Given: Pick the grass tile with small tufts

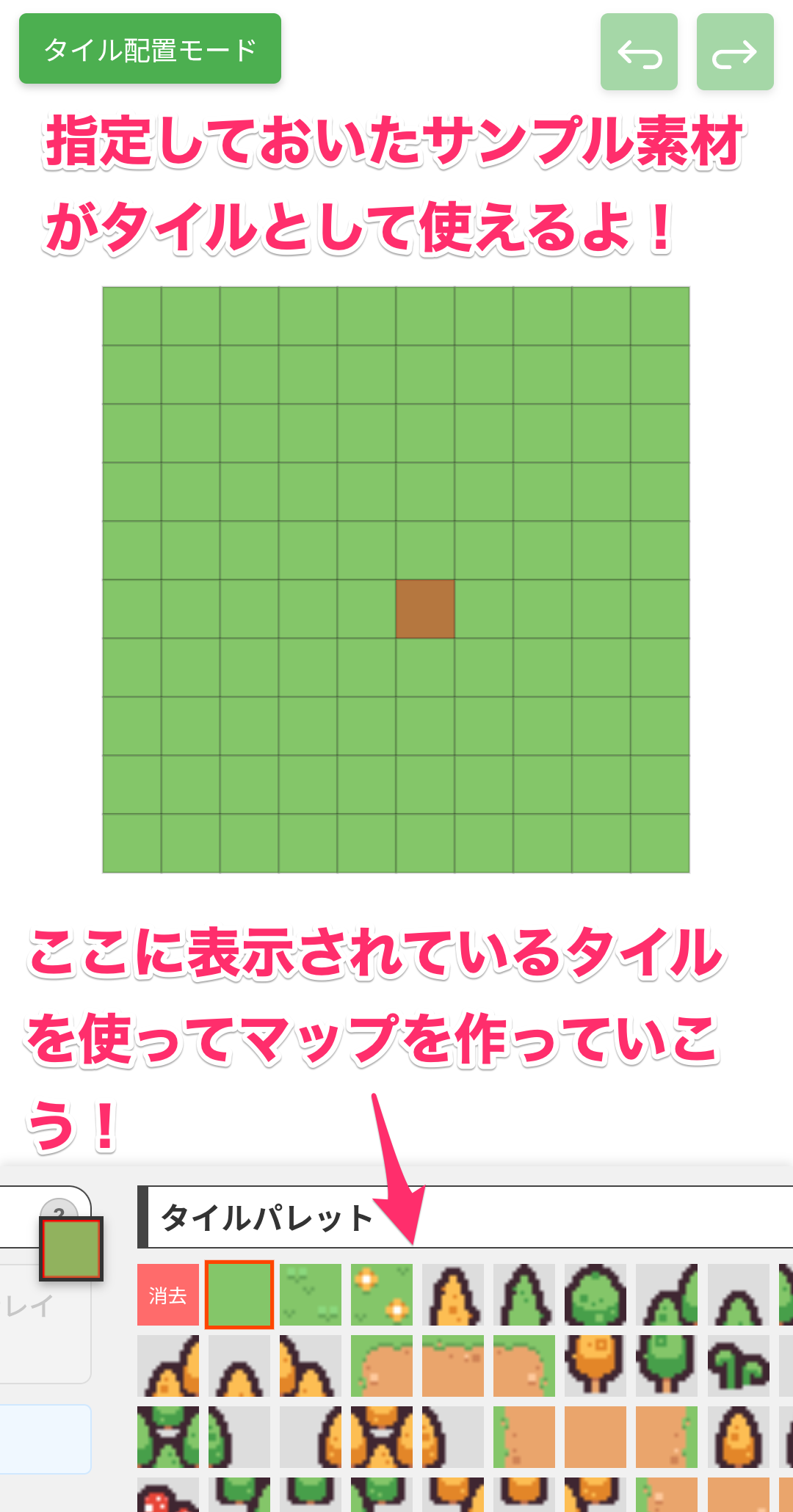Looking at the screenshot, I should pyautogui.click(x=311, y=1295).
